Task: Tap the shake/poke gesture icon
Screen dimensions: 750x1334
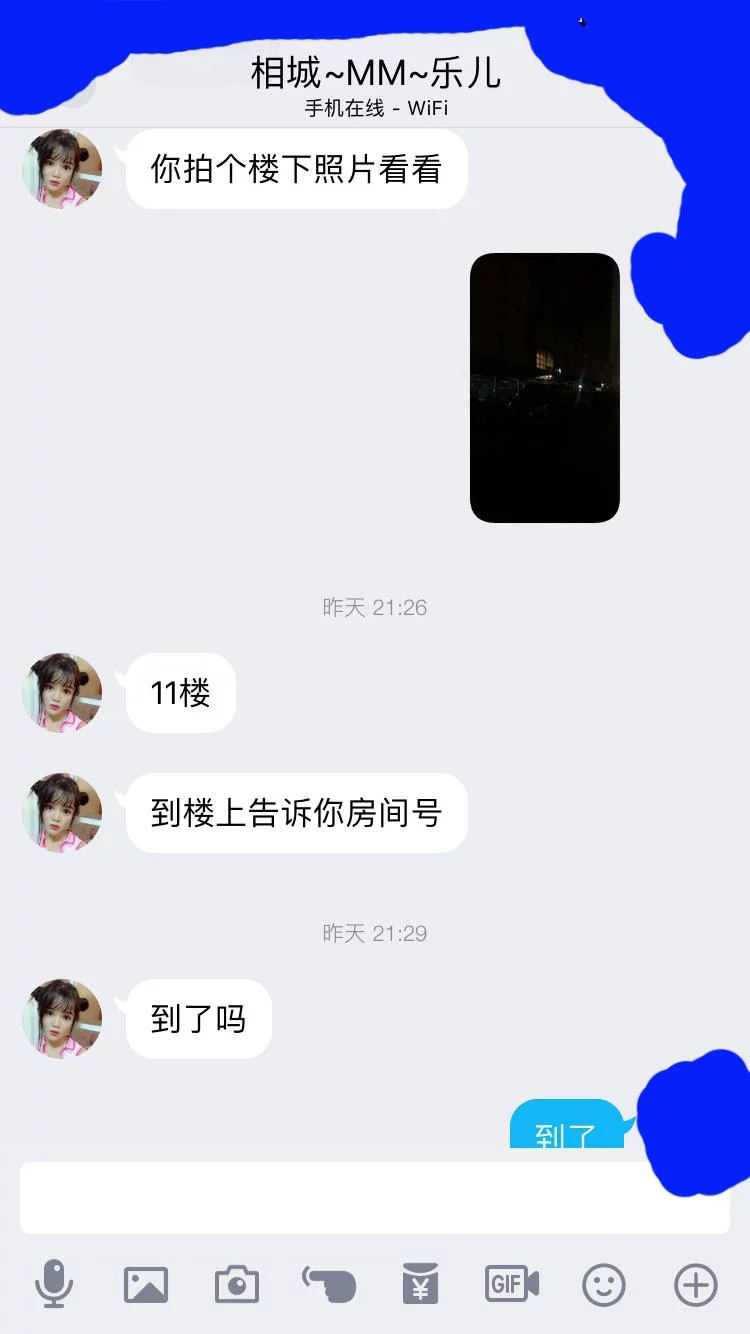Action: [328, 1285]
